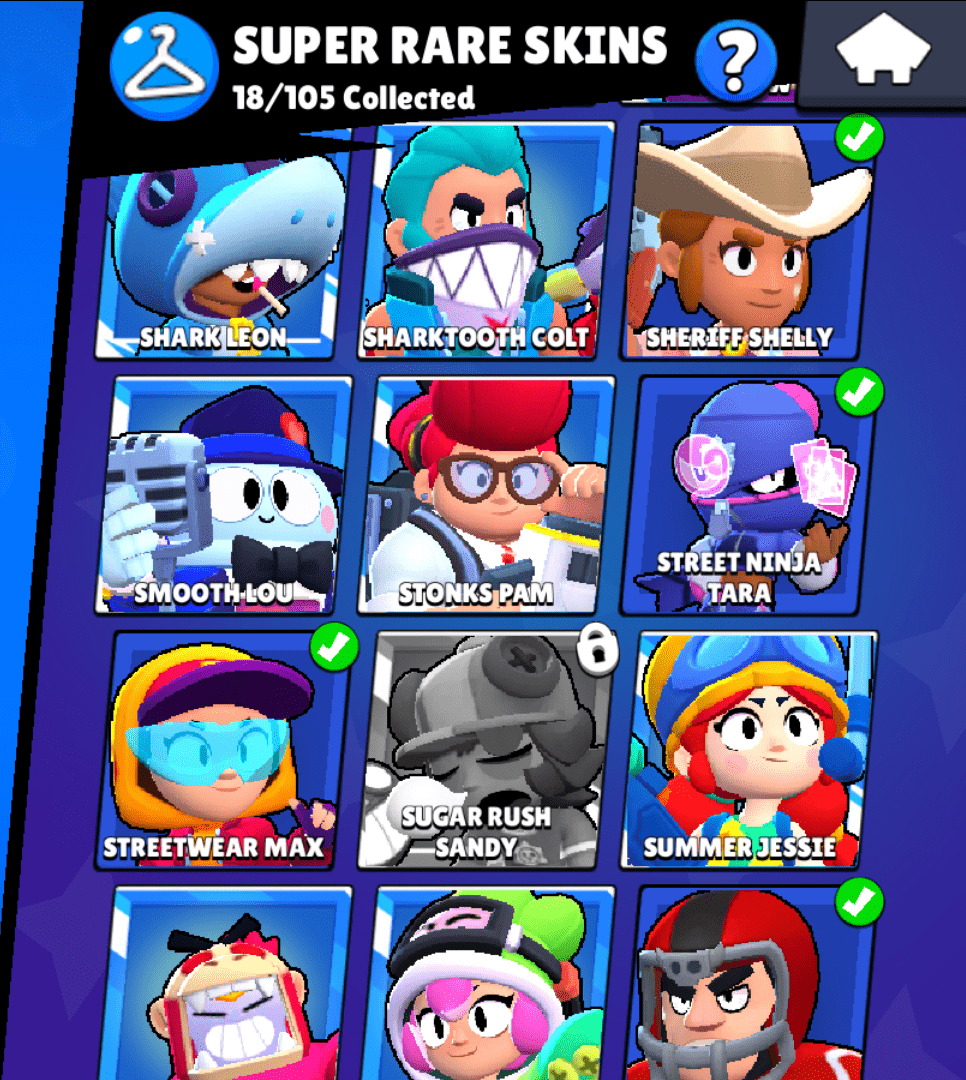Screen dimensions: 966x1080
Task: Open the Summer Jessie skin
Action: (748, 750)
